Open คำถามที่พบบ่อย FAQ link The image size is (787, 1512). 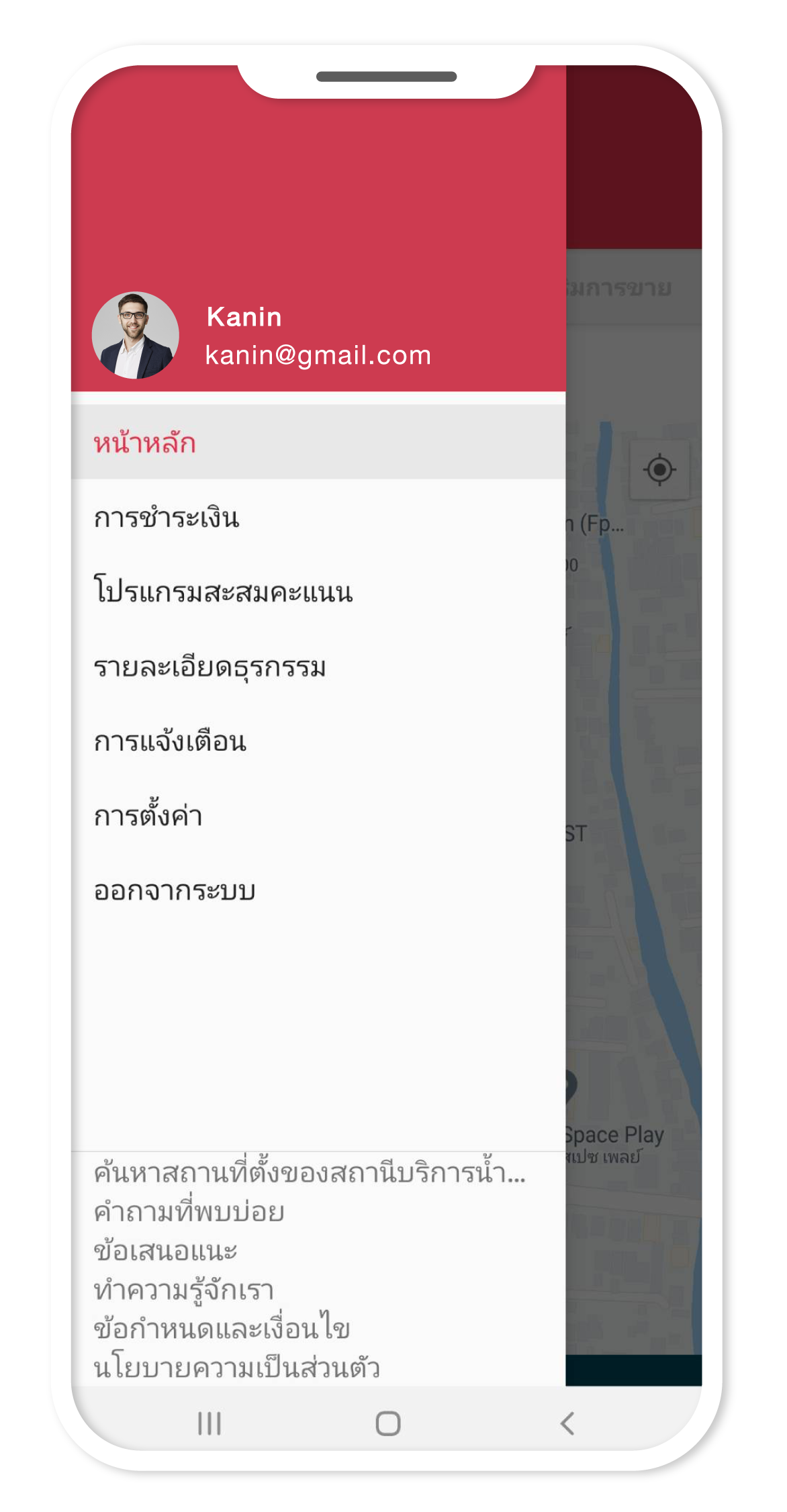[189, 1212]
